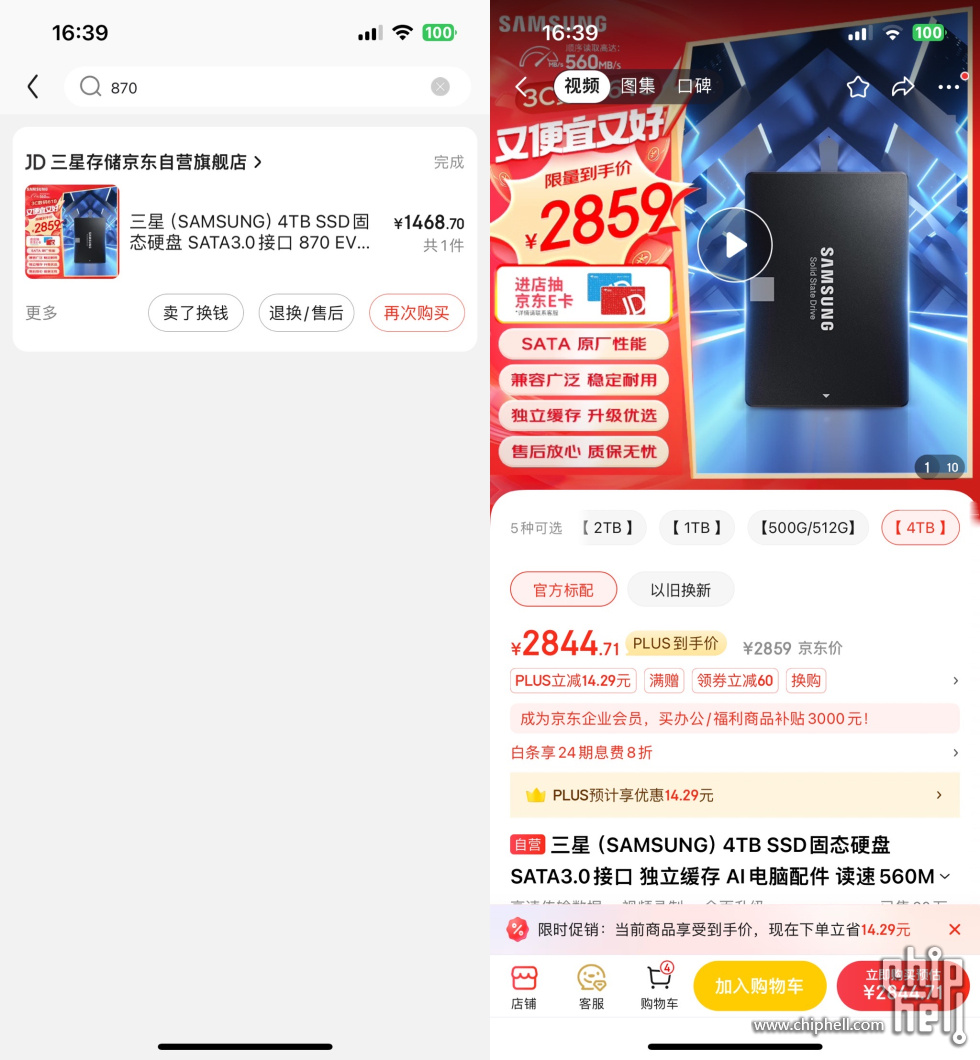Tap 再次购买 to reorder

click(x=416, y=313)
